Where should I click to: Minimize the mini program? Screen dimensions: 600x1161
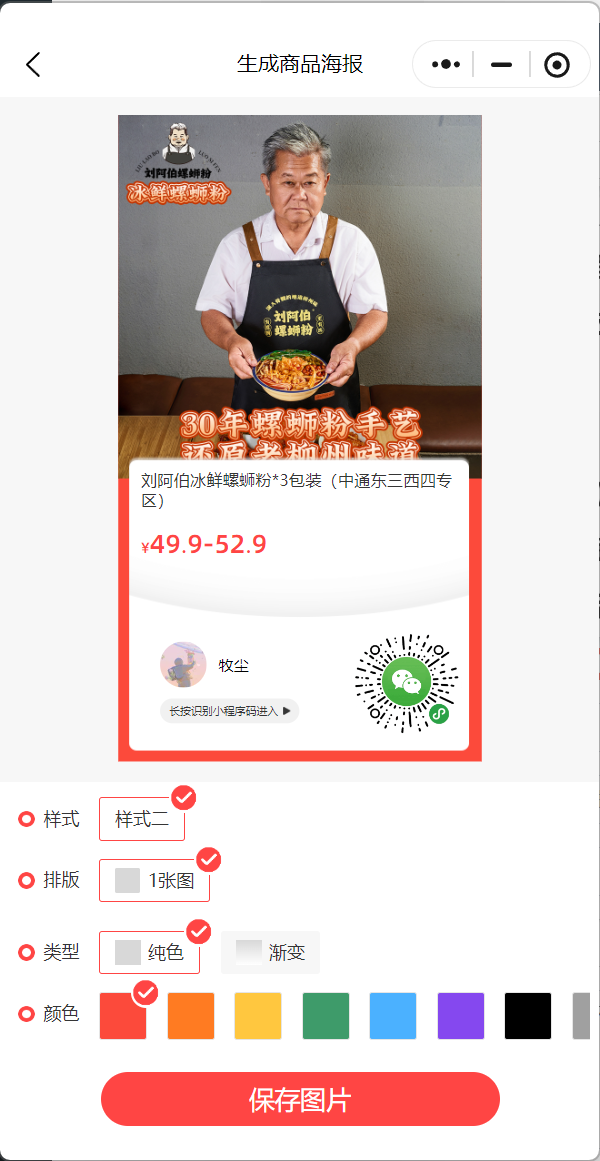click(x=501, y=65)
